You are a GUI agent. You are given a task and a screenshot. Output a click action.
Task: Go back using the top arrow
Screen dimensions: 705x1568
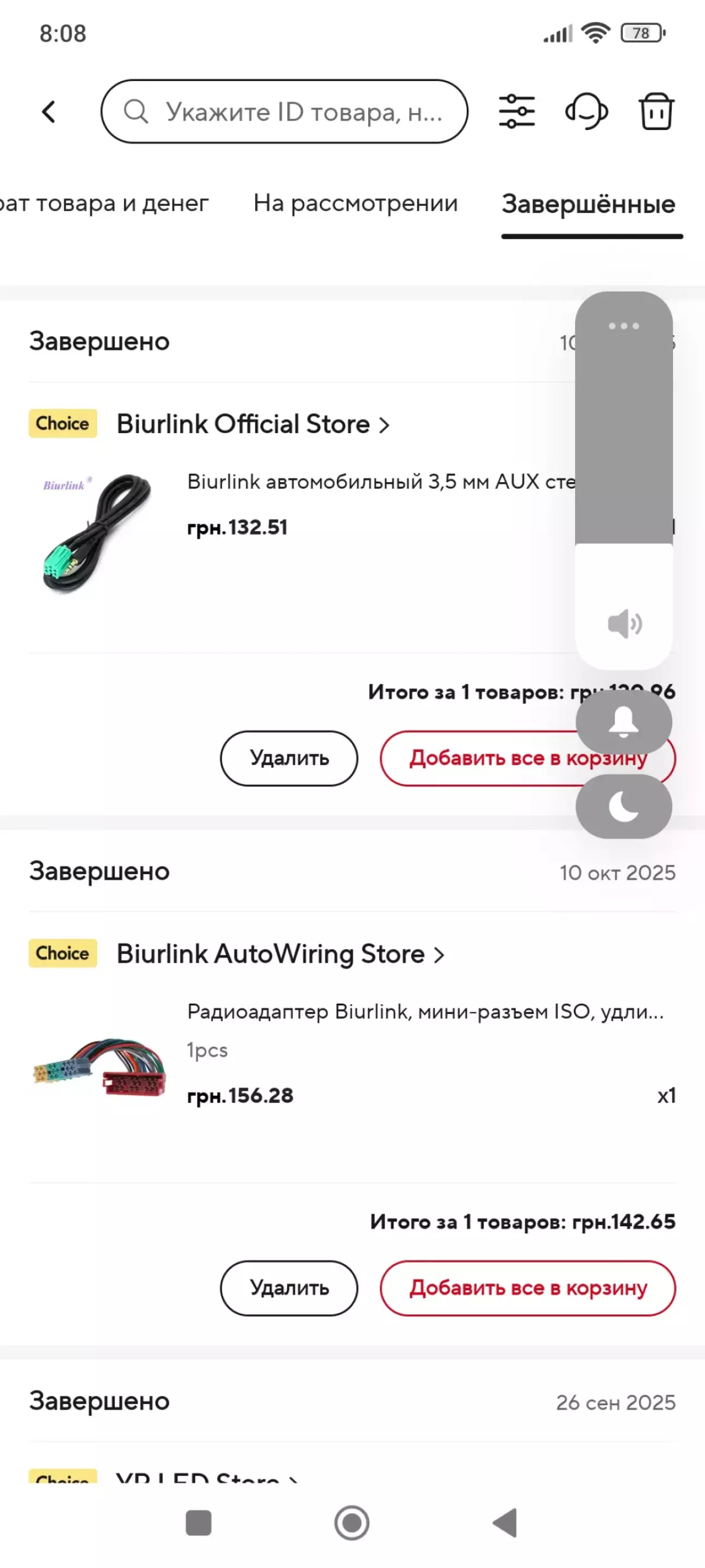coord(50,112)
